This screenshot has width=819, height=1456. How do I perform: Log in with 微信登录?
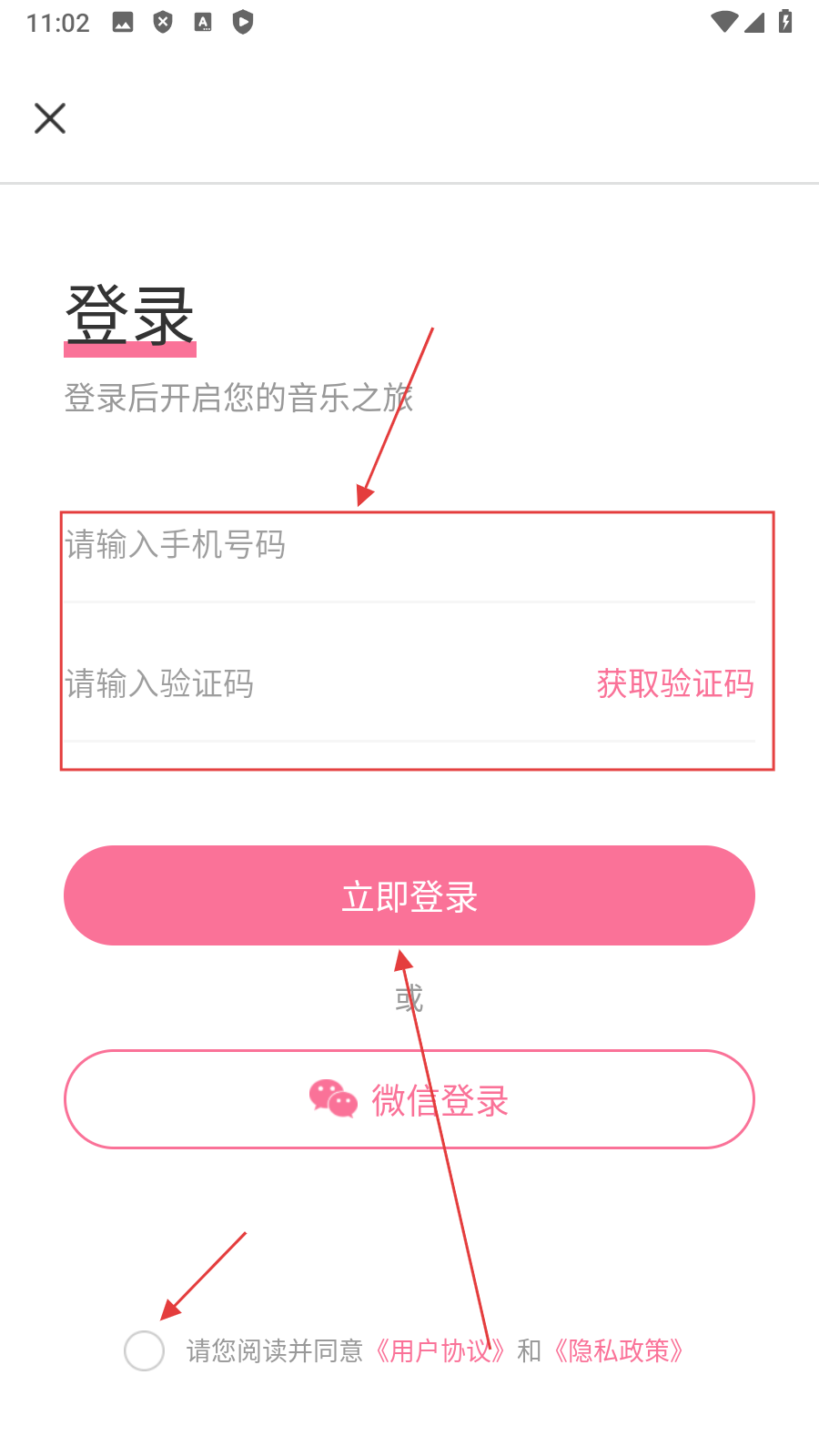[409, 1099]
